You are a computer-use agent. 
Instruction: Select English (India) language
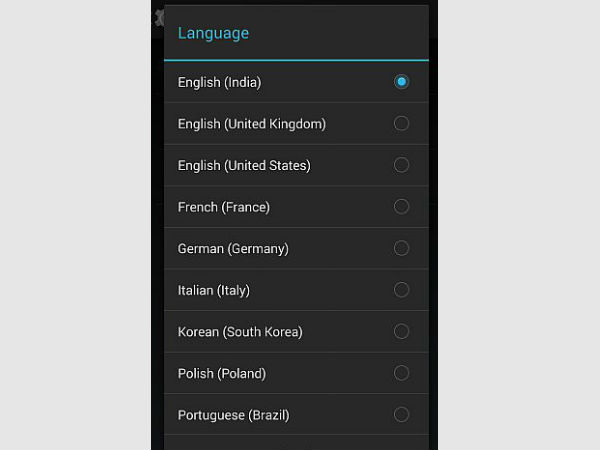[296, 82]
